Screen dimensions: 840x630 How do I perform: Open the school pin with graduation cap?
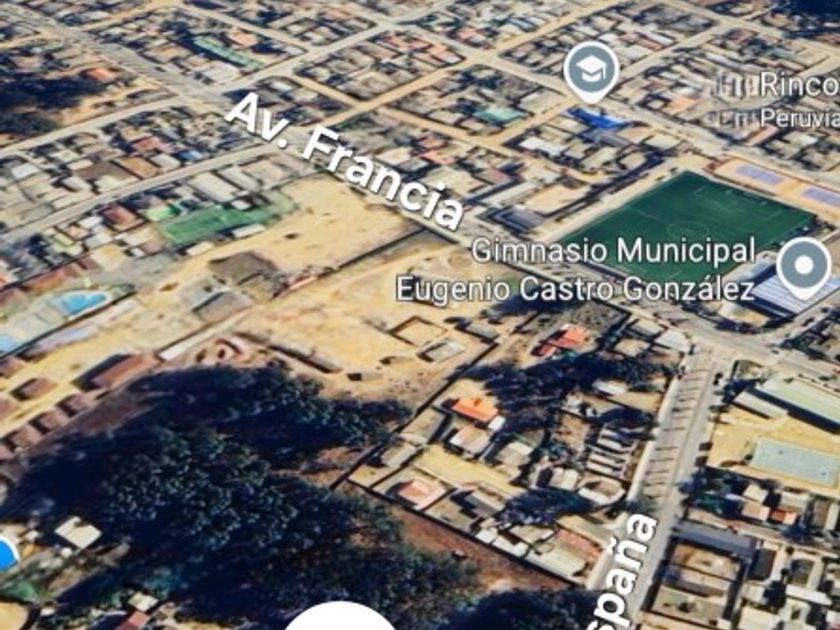(591, 71)
